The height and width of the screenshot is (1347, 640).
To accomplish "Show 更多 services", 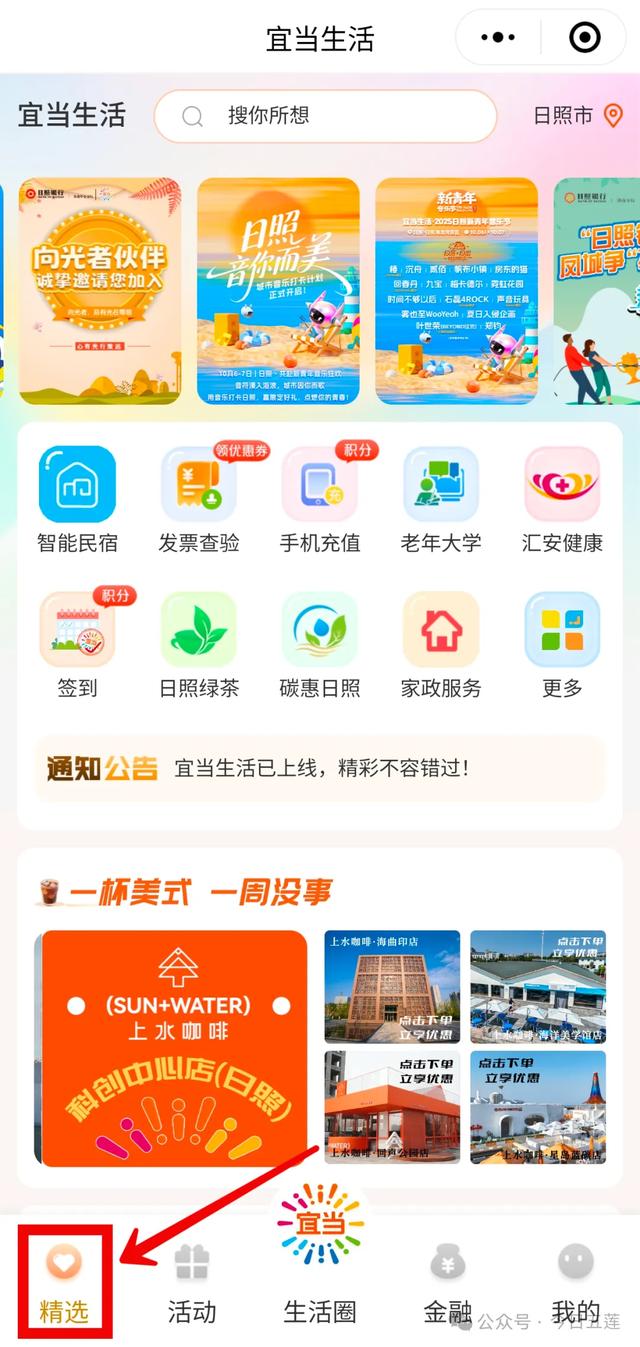I will (x=563, y=645).
